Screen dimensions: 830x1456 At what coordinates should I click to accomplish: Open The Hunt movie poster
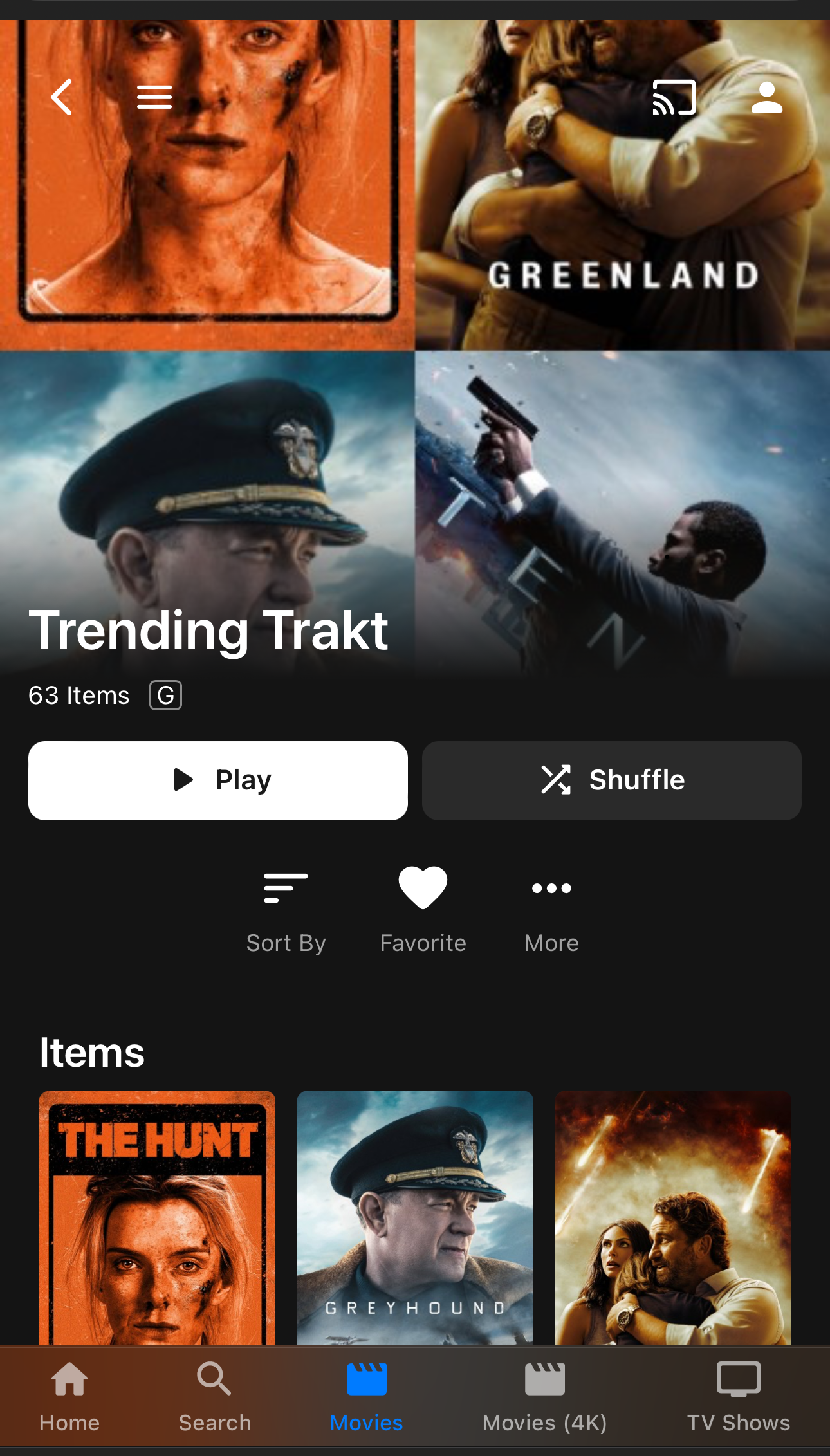click(x=157, y=1217)
